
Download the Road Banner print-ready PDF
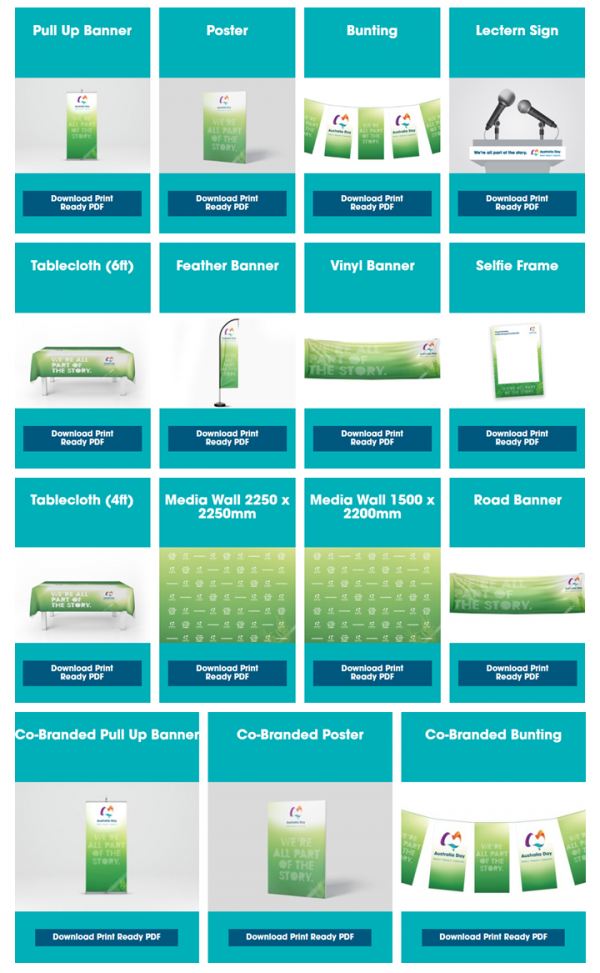(x=517, y=672)
